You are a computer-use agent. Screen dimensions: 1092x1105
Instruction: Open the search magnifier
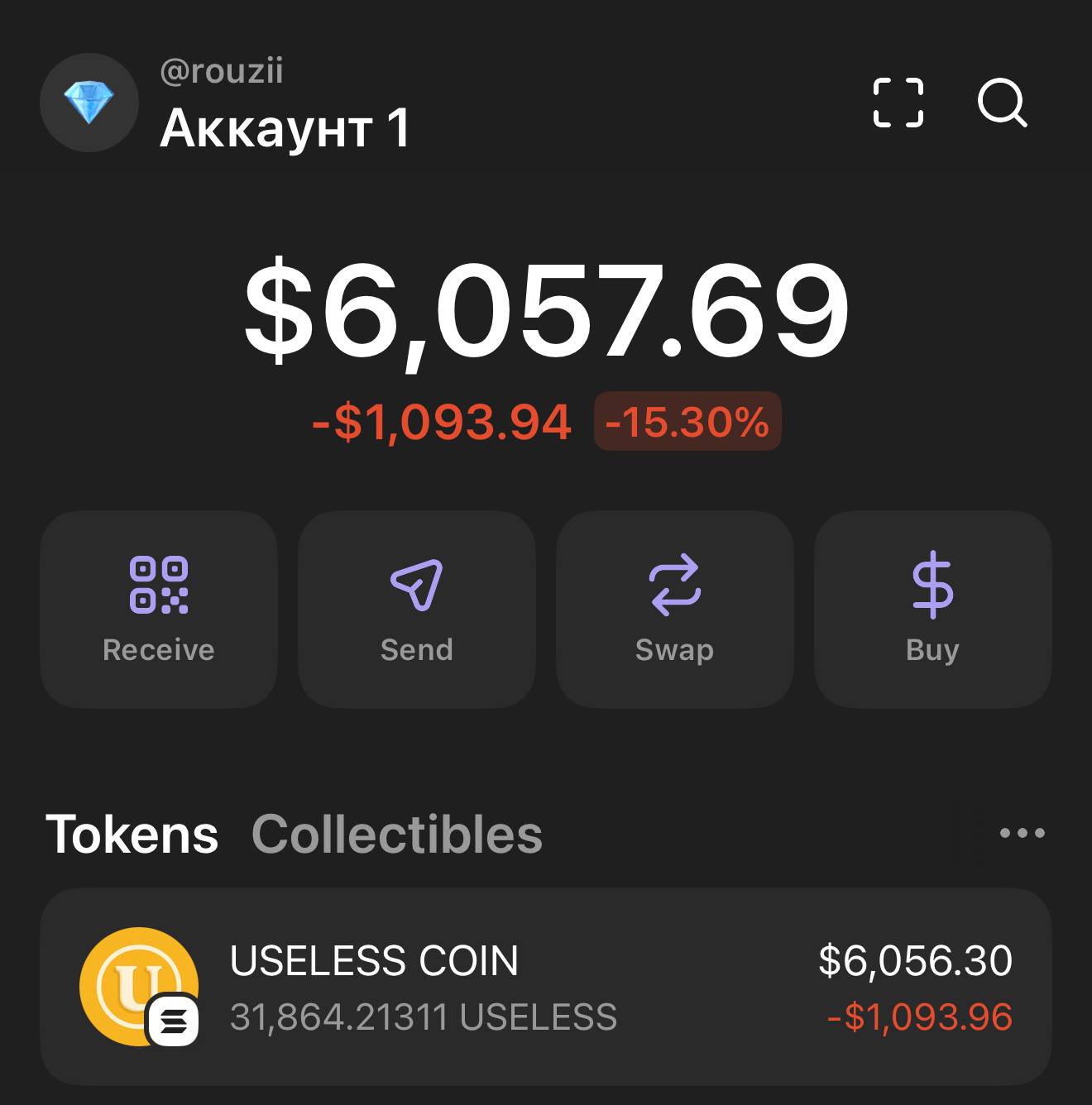coord(1002,103)
